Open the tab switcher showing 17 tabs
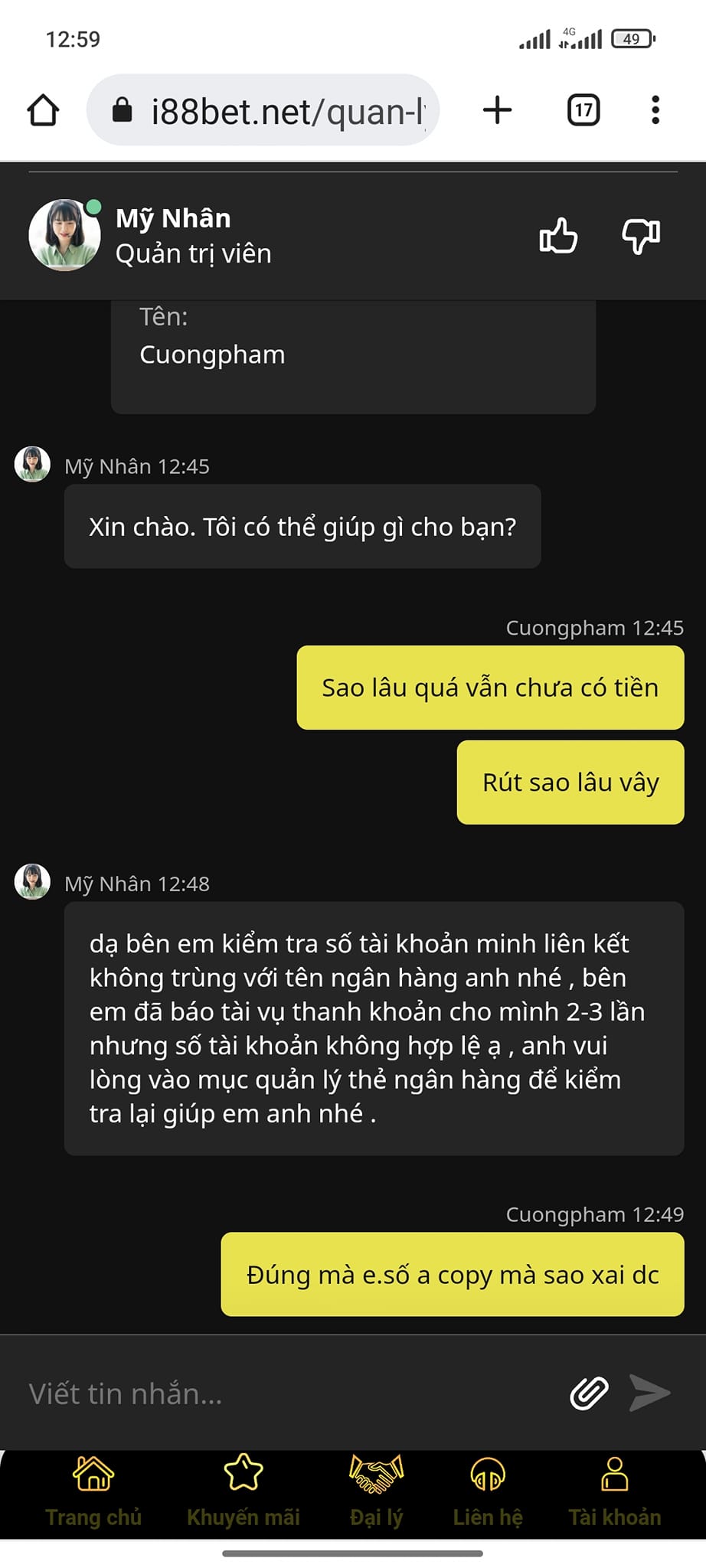Viewport: 706px width, 1568px height. click(583, 110)
